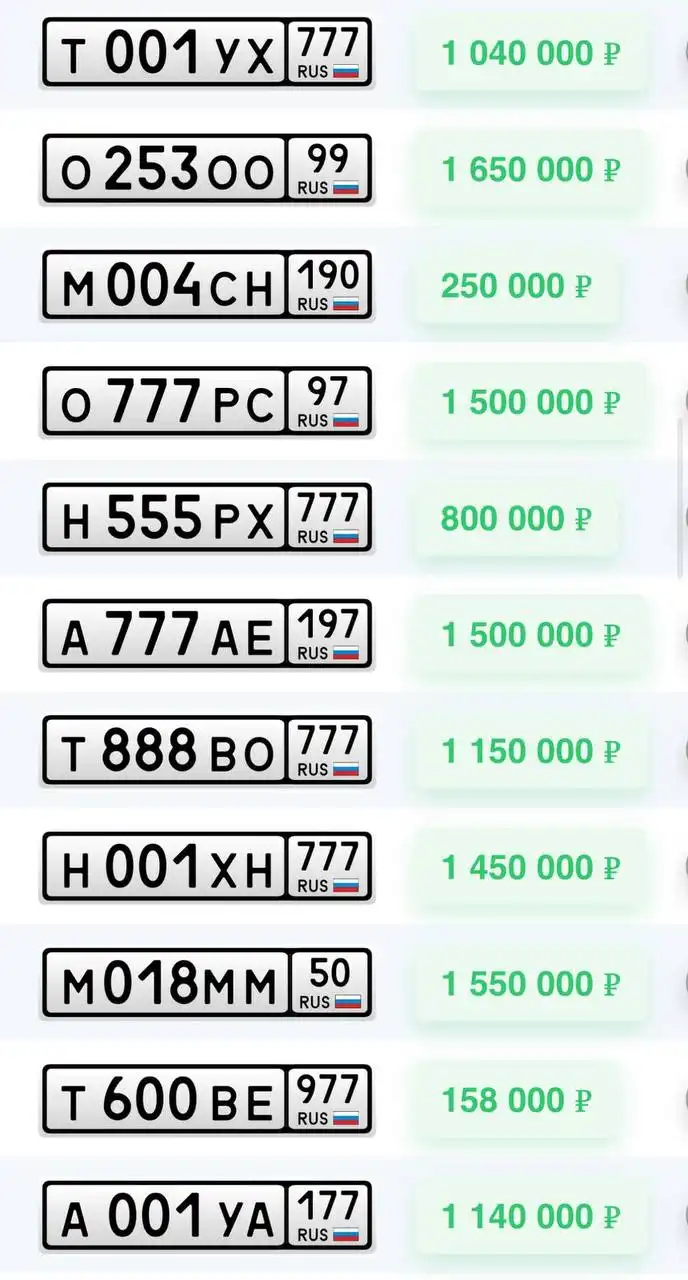Open plate О 777 РС 97 listing
The width and height of the screenshot is (688, 1280).
pyautogui.click(x=206, y=402)
